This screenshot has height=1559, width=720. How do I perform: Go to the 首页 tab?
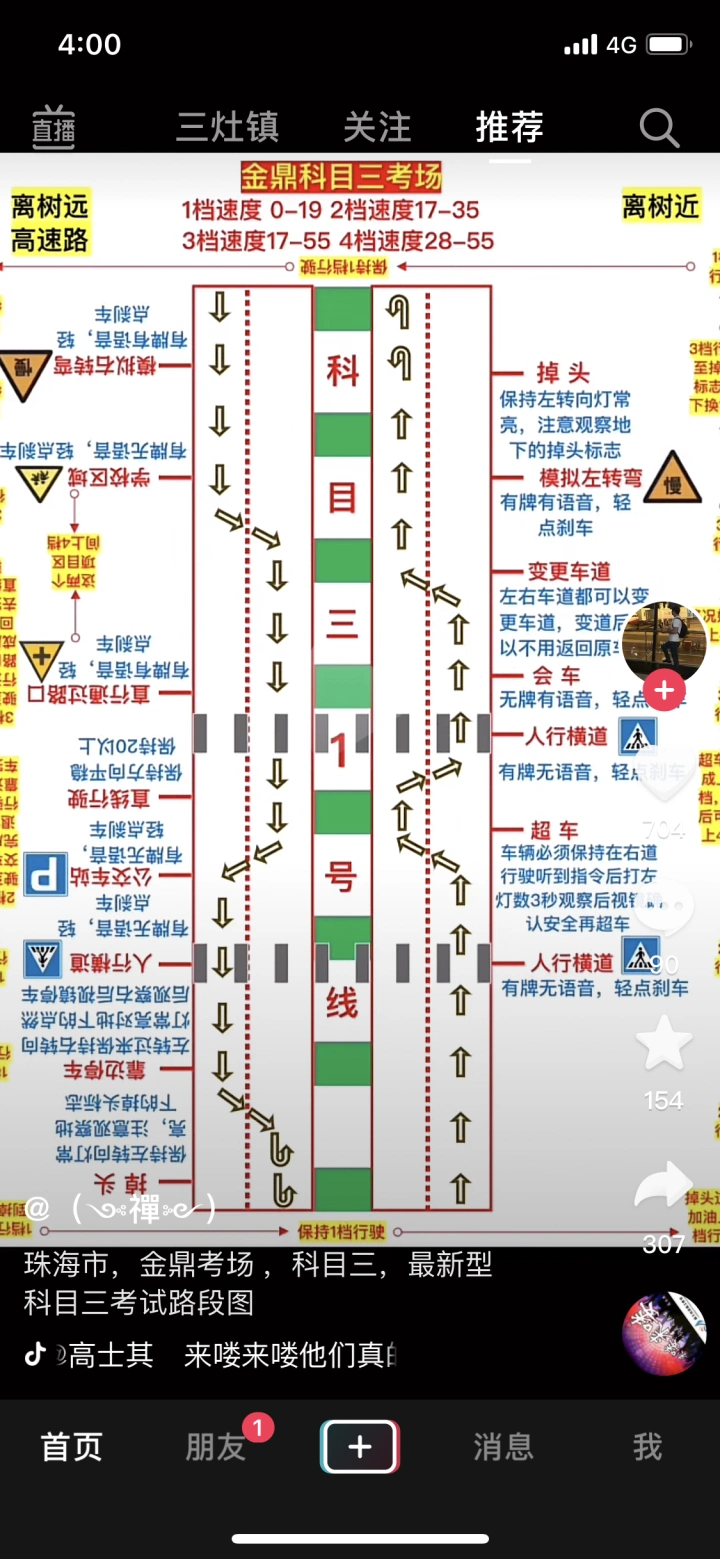(71, 1447)
